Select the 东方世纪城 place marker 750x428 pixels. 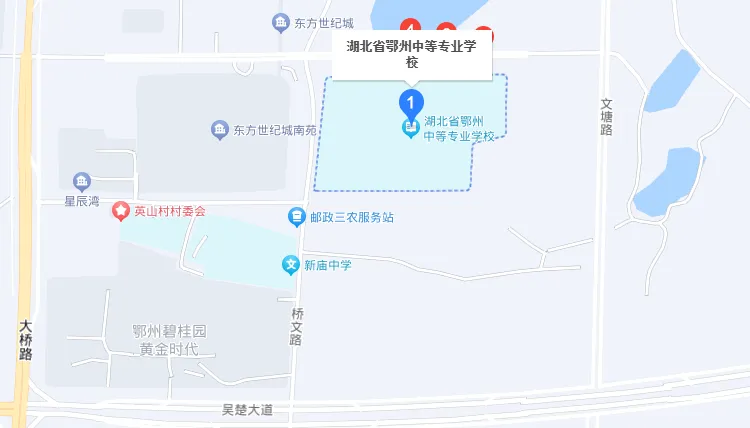[x=281, y=22]
